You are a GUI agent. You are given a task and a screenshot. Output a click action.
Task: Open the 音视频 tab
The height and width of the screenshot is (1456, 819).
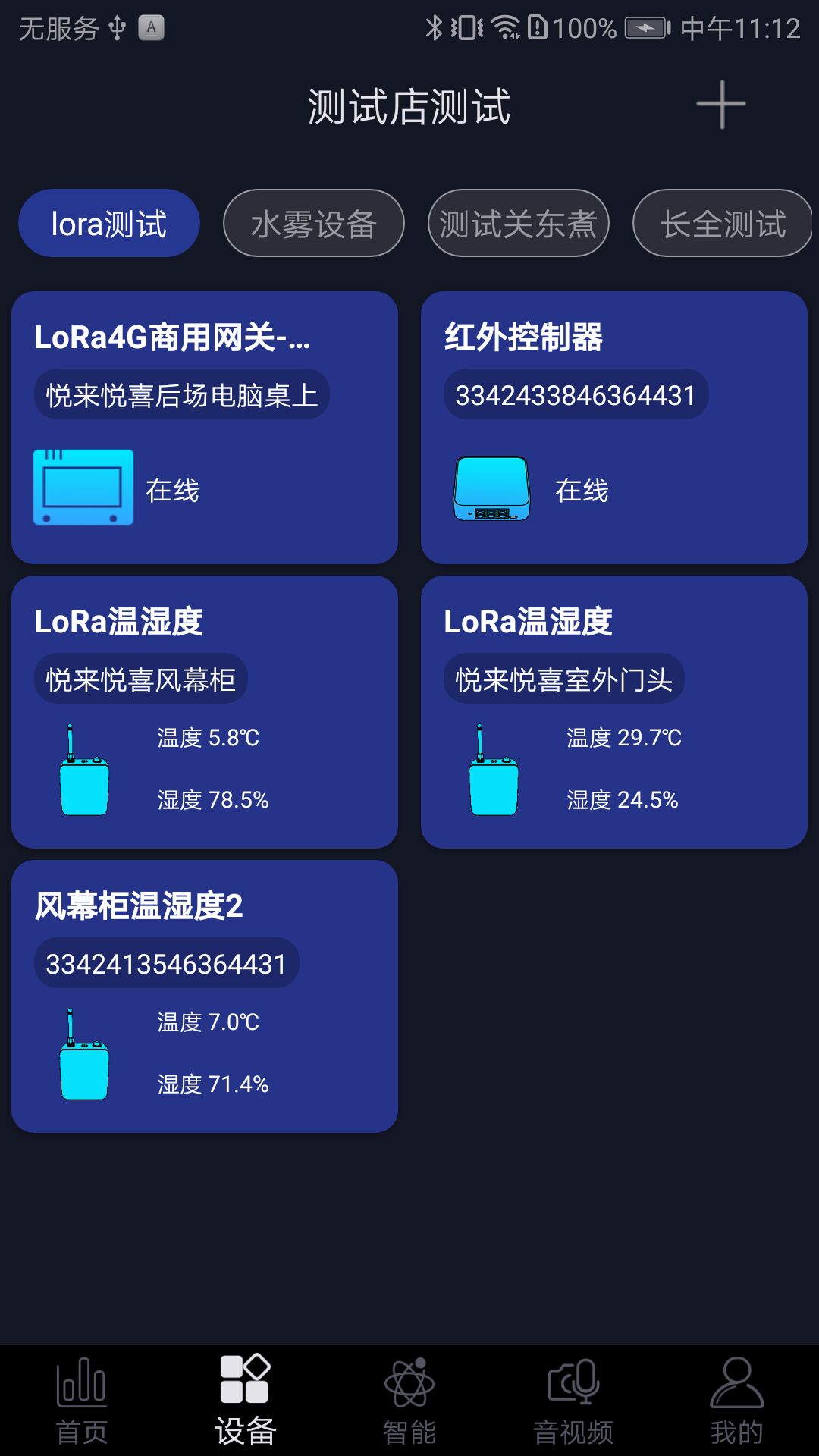tap(573, 1401)
